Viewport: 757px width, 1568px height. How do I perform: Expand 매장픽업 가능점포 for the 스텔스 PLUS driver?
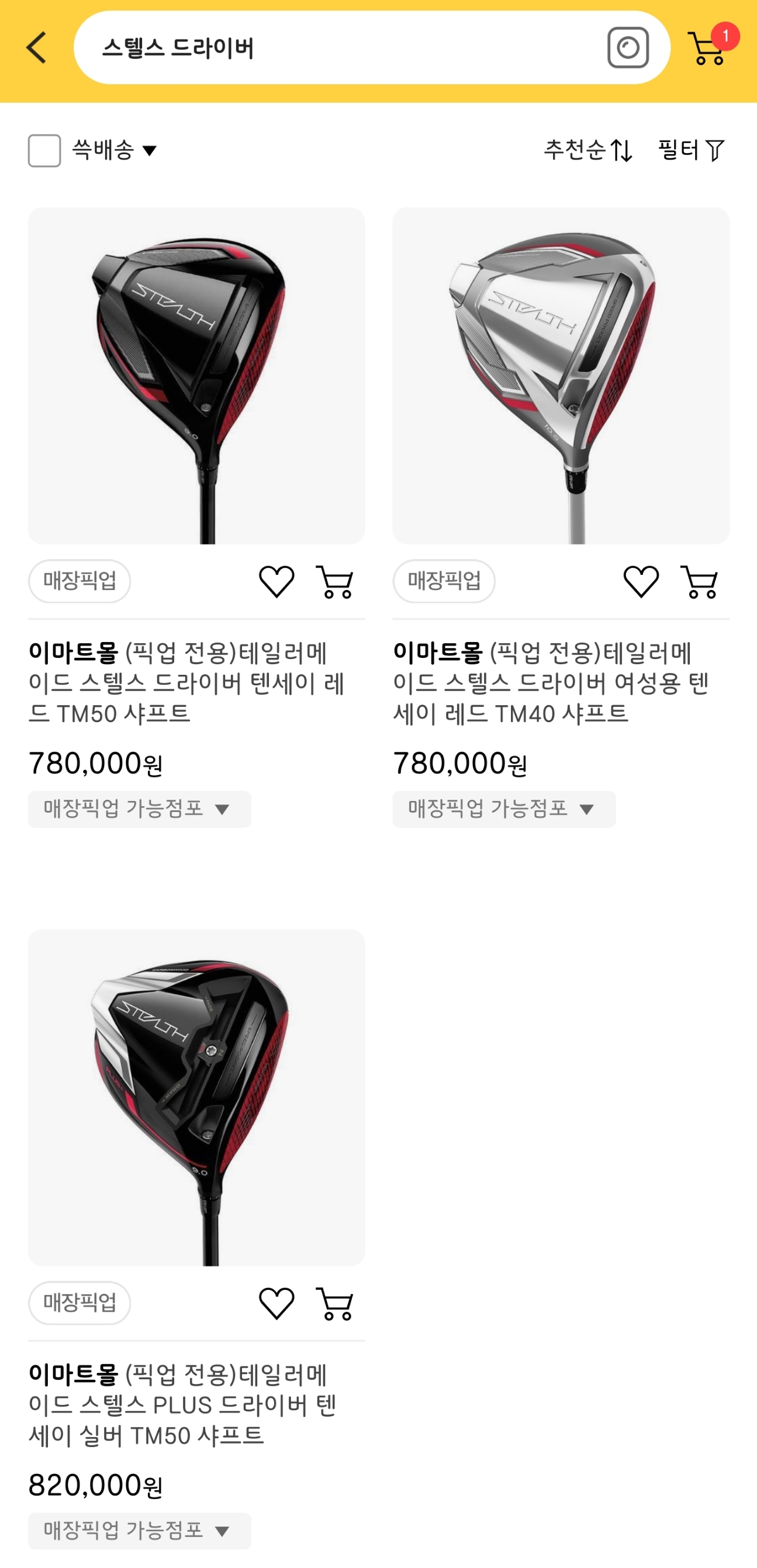click(140, 1530)
